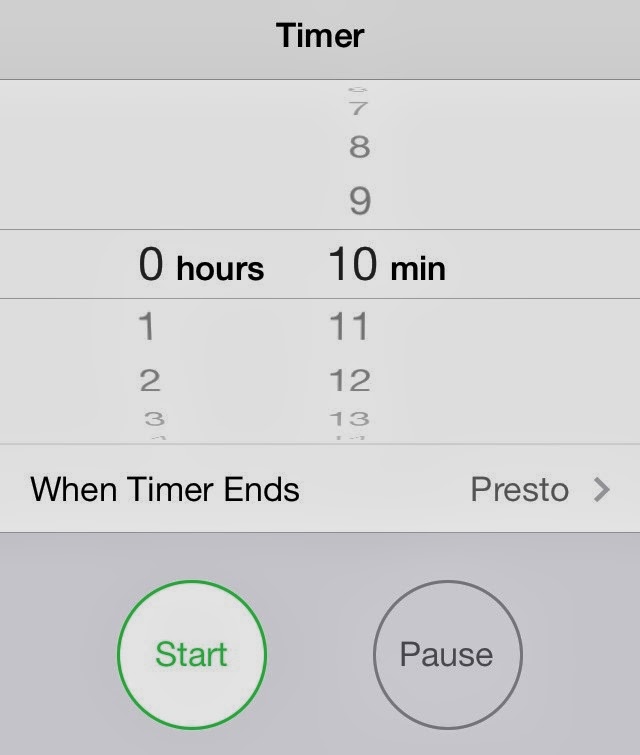Select 1 in the hours picker

pos(148,327)
